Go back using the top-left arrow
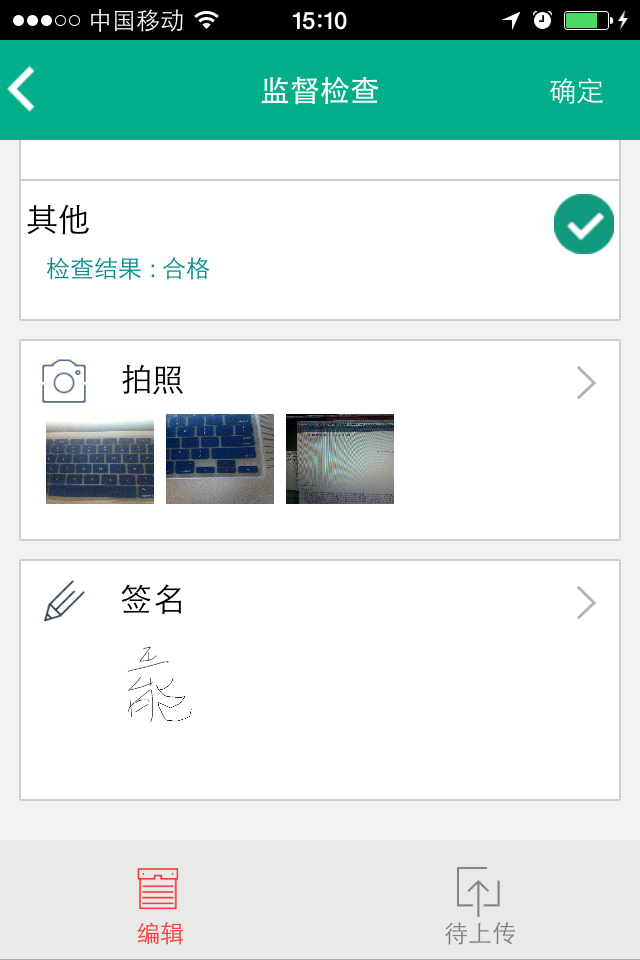The image size is (640, 960). 22,90
